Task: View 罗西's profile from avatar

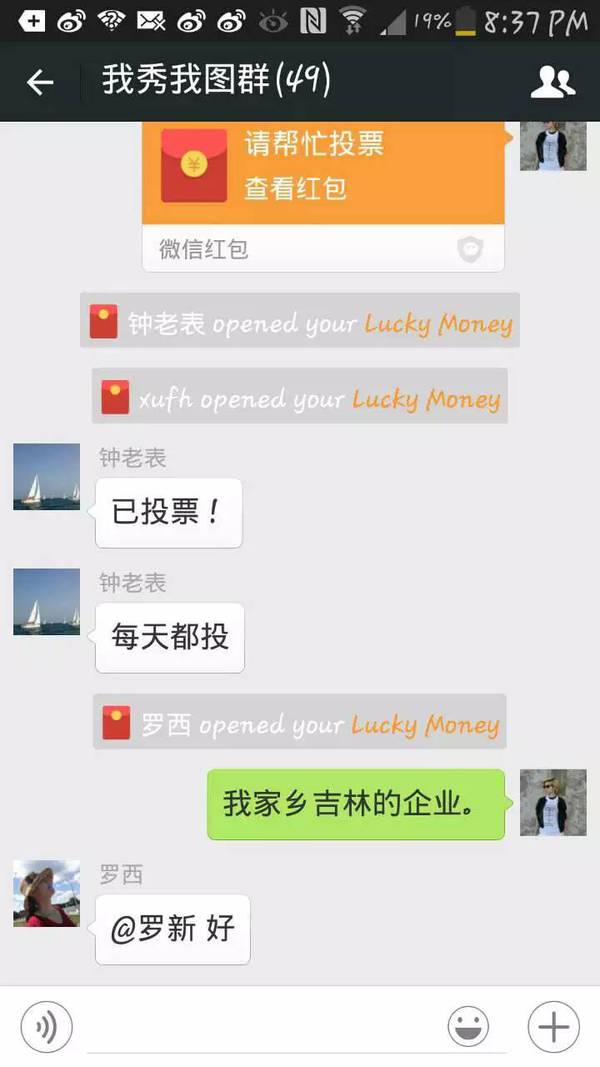Action: pyautogui.click(x=46, y=894)
